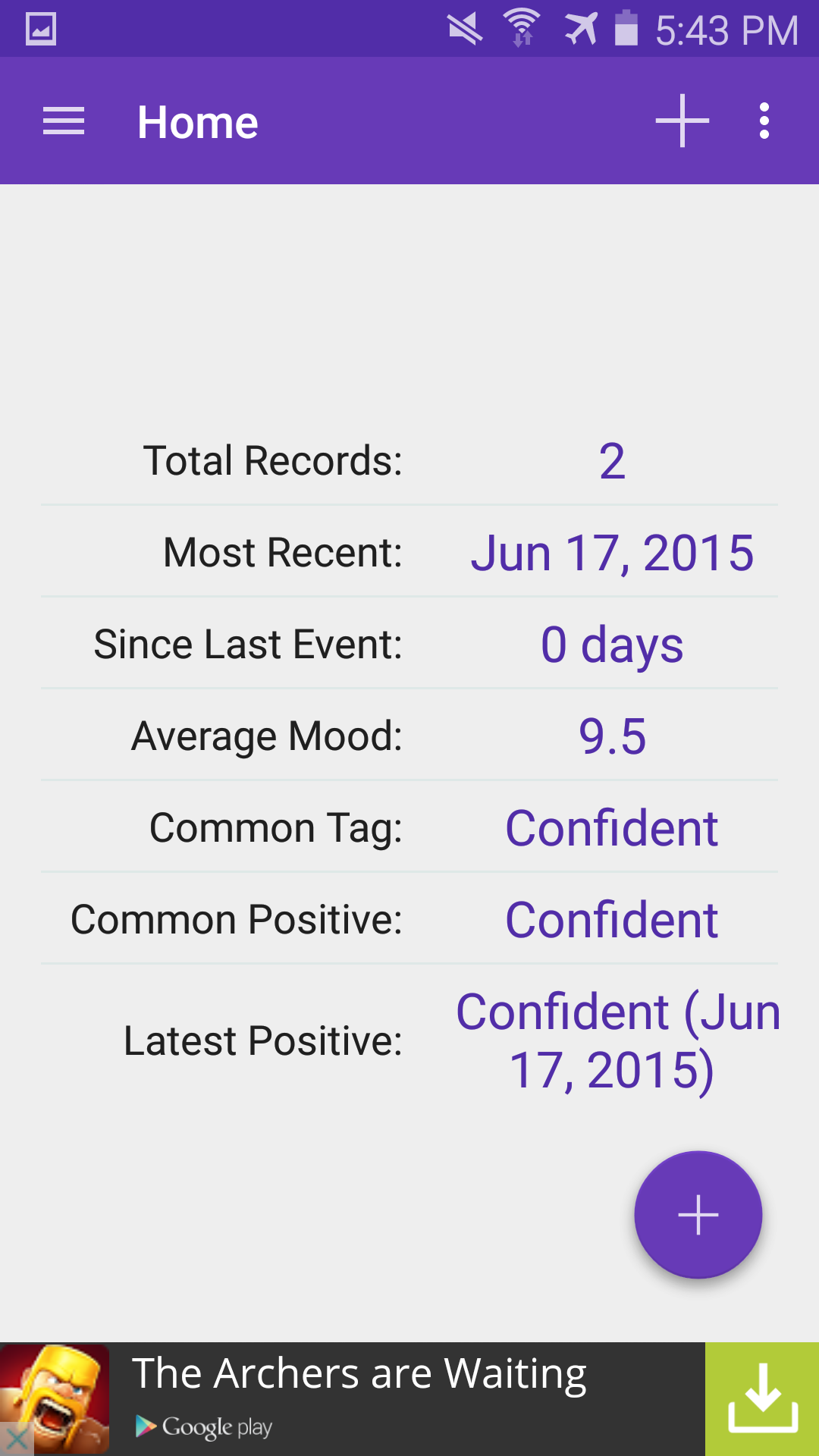Tap the green download button on the ad
The height and width of the screenshot is (1456, 819).
(762, 1399)
